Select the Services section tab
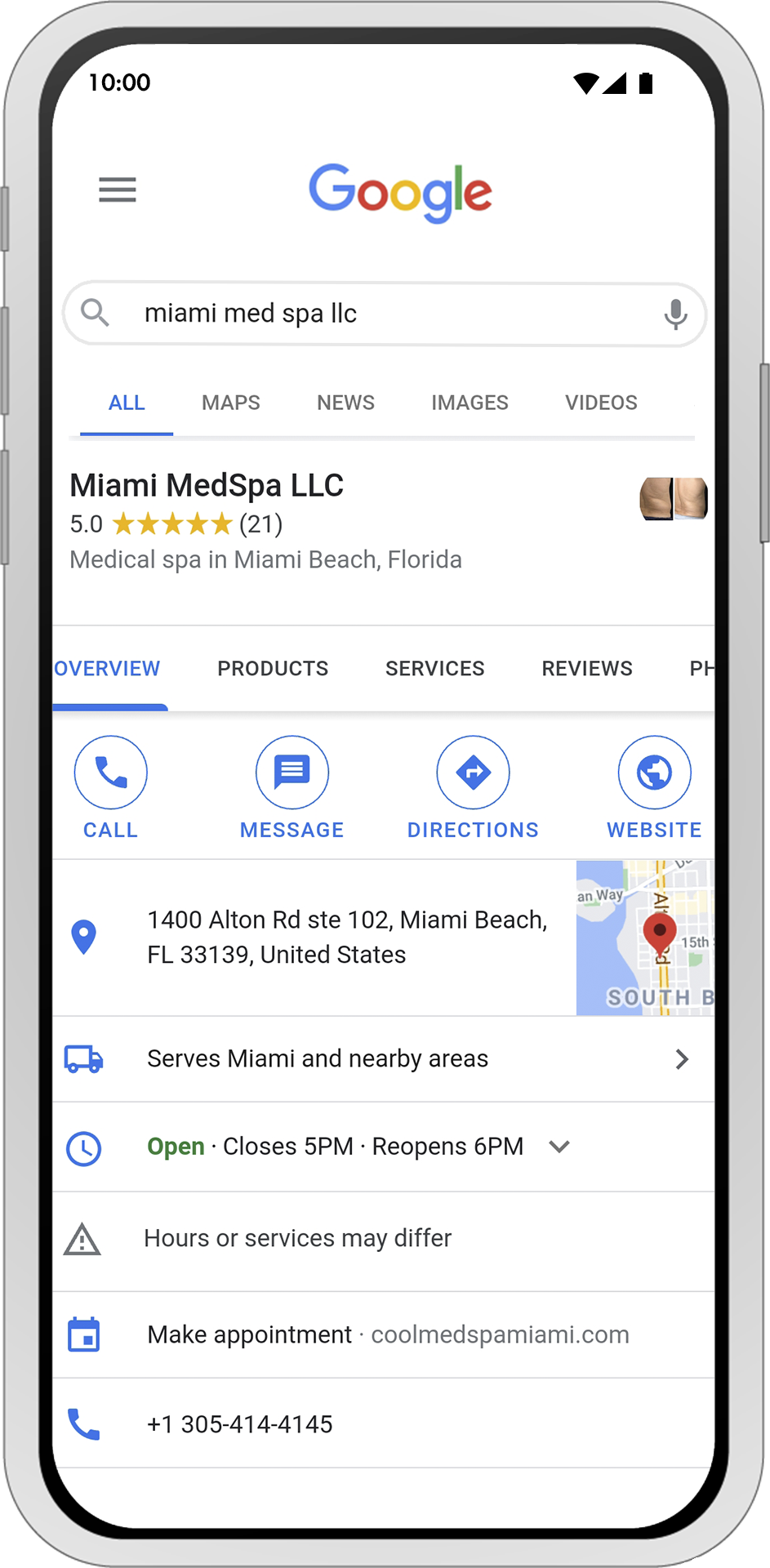This screenshot has width=770, height=1568. coord(434,669)
